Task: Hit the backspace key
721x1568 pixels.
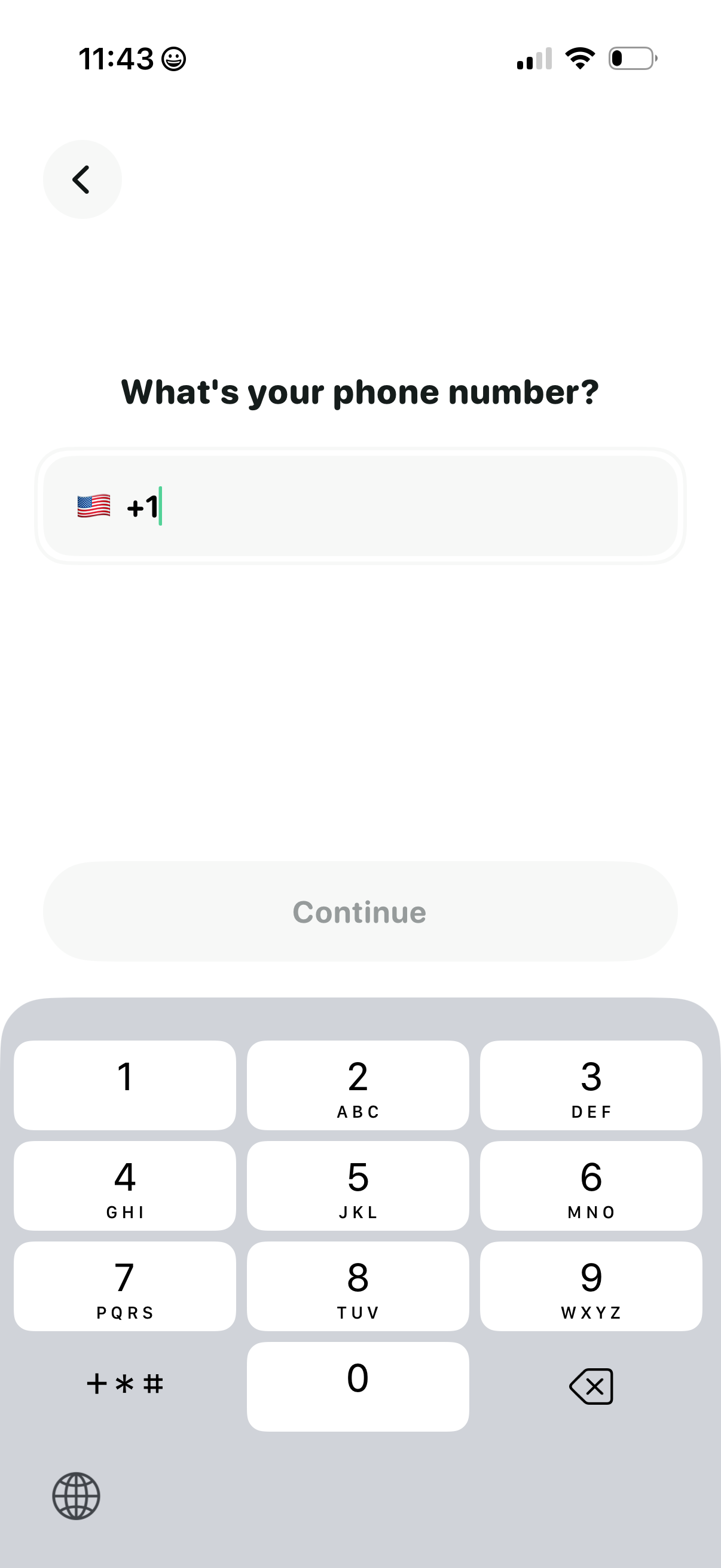Action: 591,1386
